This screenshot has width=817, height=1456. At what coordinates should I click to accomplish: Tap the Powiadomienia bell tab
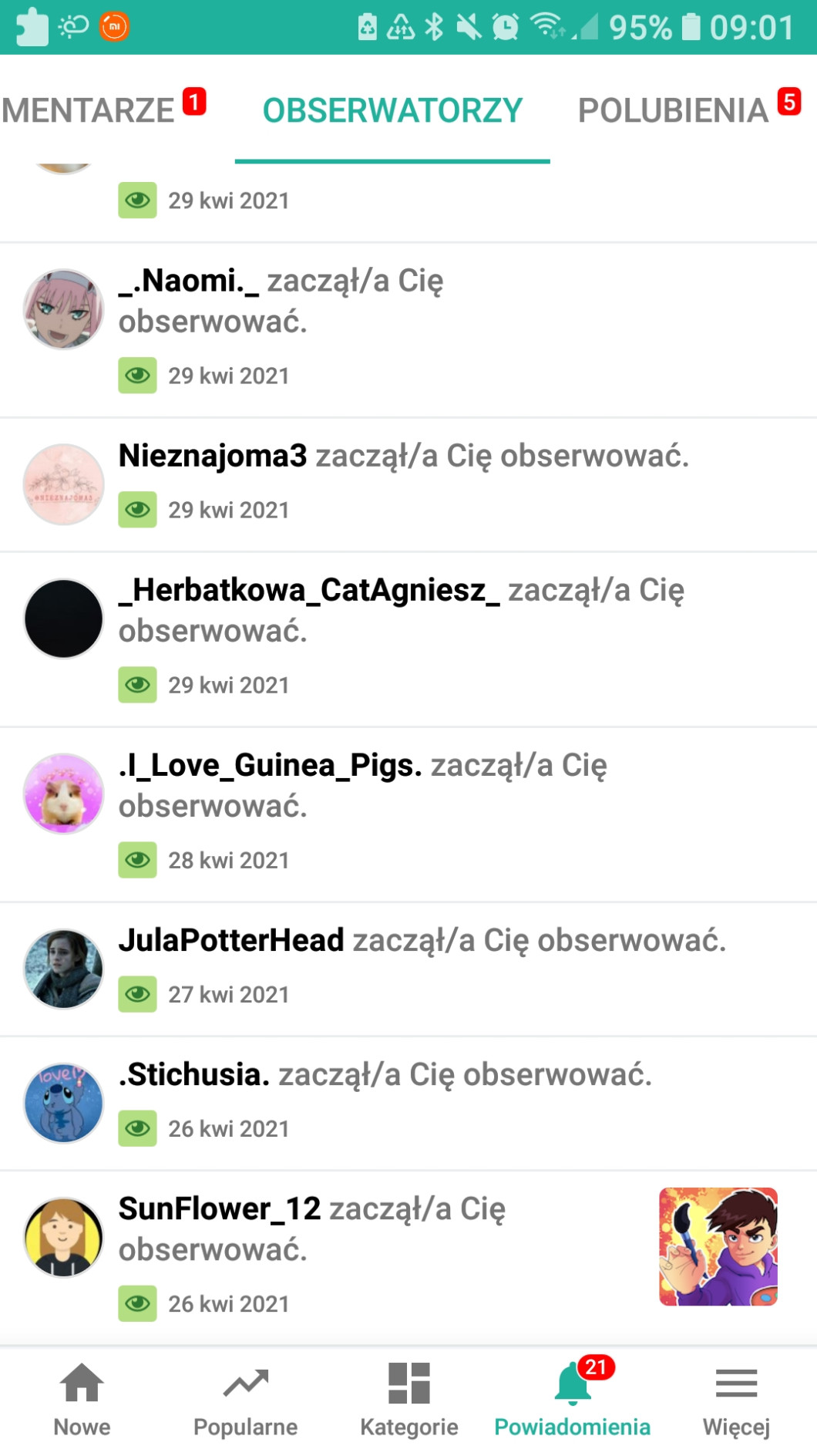click(572, 1400)
